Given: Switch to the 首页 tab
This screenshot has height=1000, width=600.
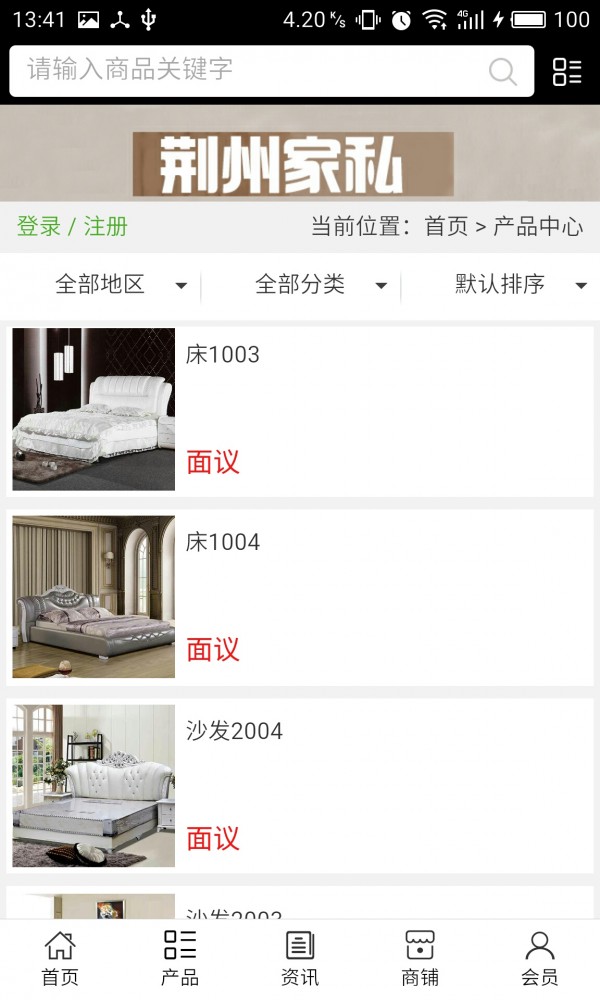Looking at the screenshot, I should click(x=60, y=958).
